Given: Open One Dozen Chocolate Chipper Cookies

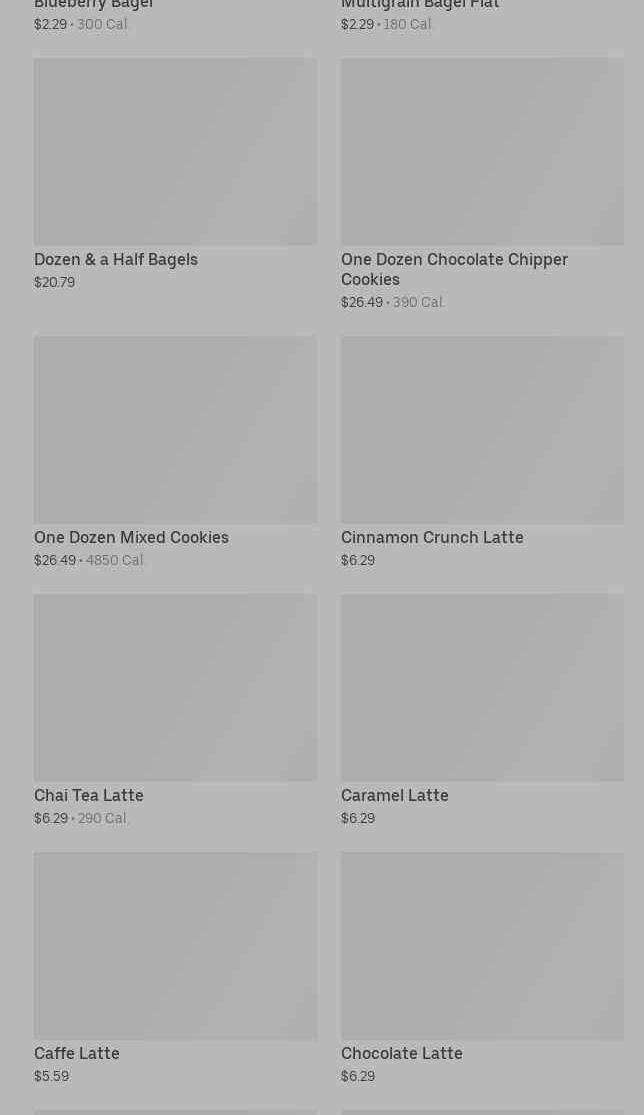Looking at the screenshot, I should tap(482, 183).
